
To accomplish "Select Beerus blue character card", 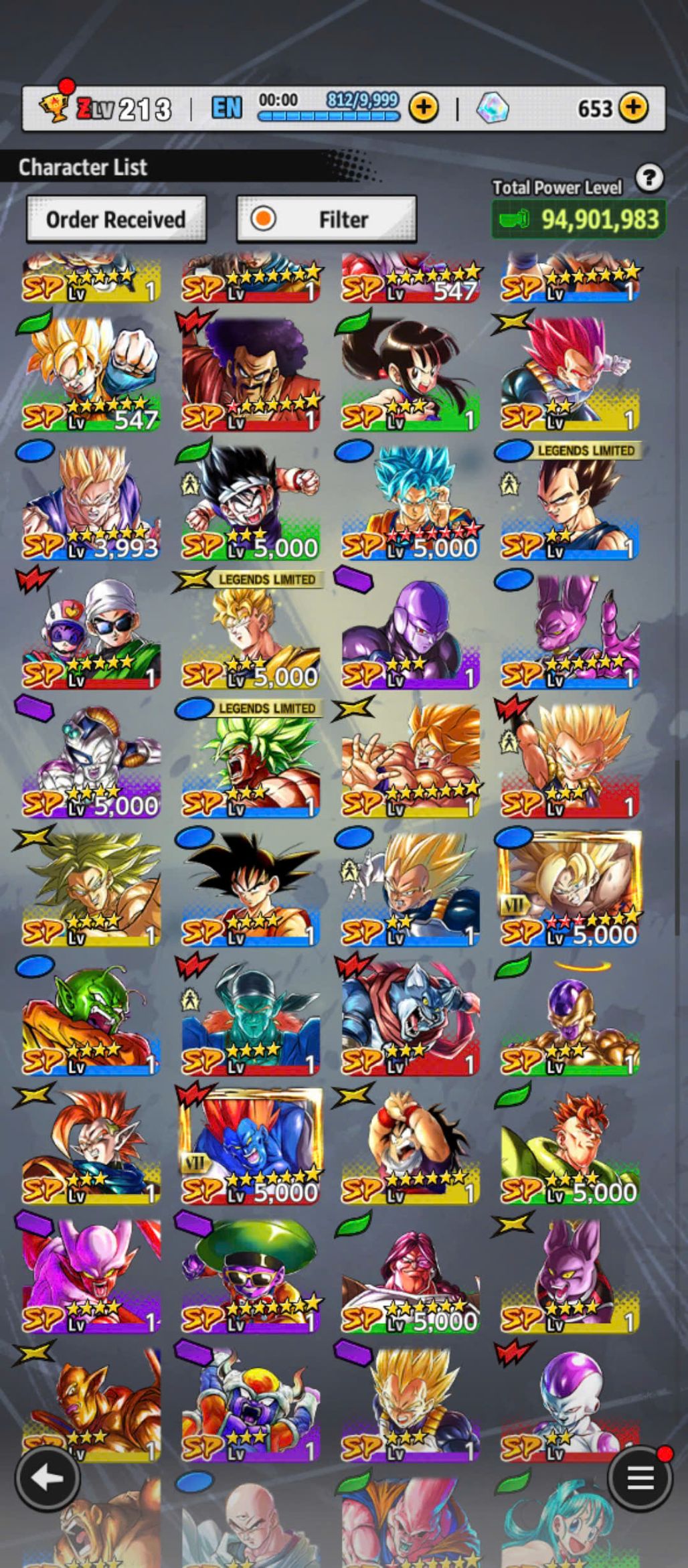I will coord(570,633).
